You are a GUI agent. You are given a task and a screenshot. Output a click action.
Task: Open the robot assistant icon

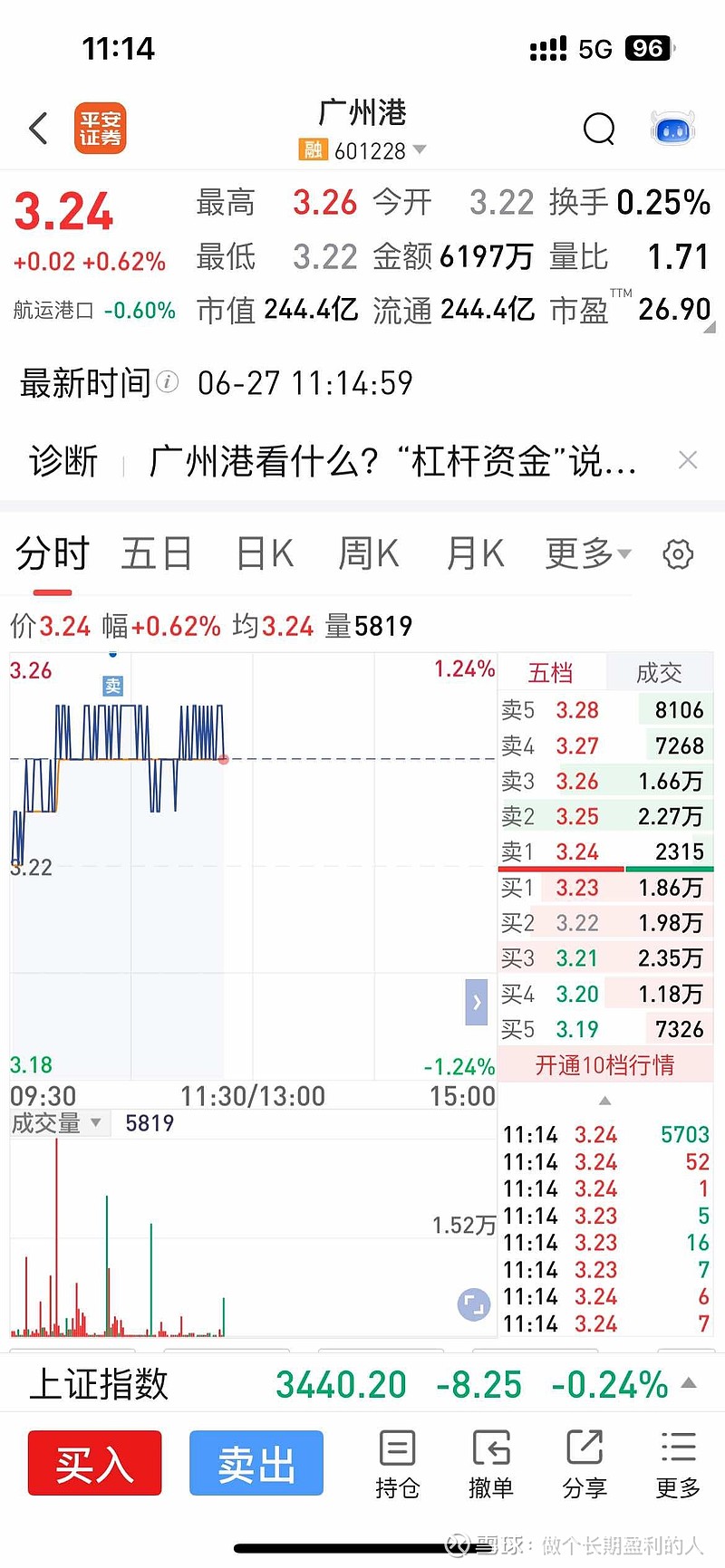672,129
